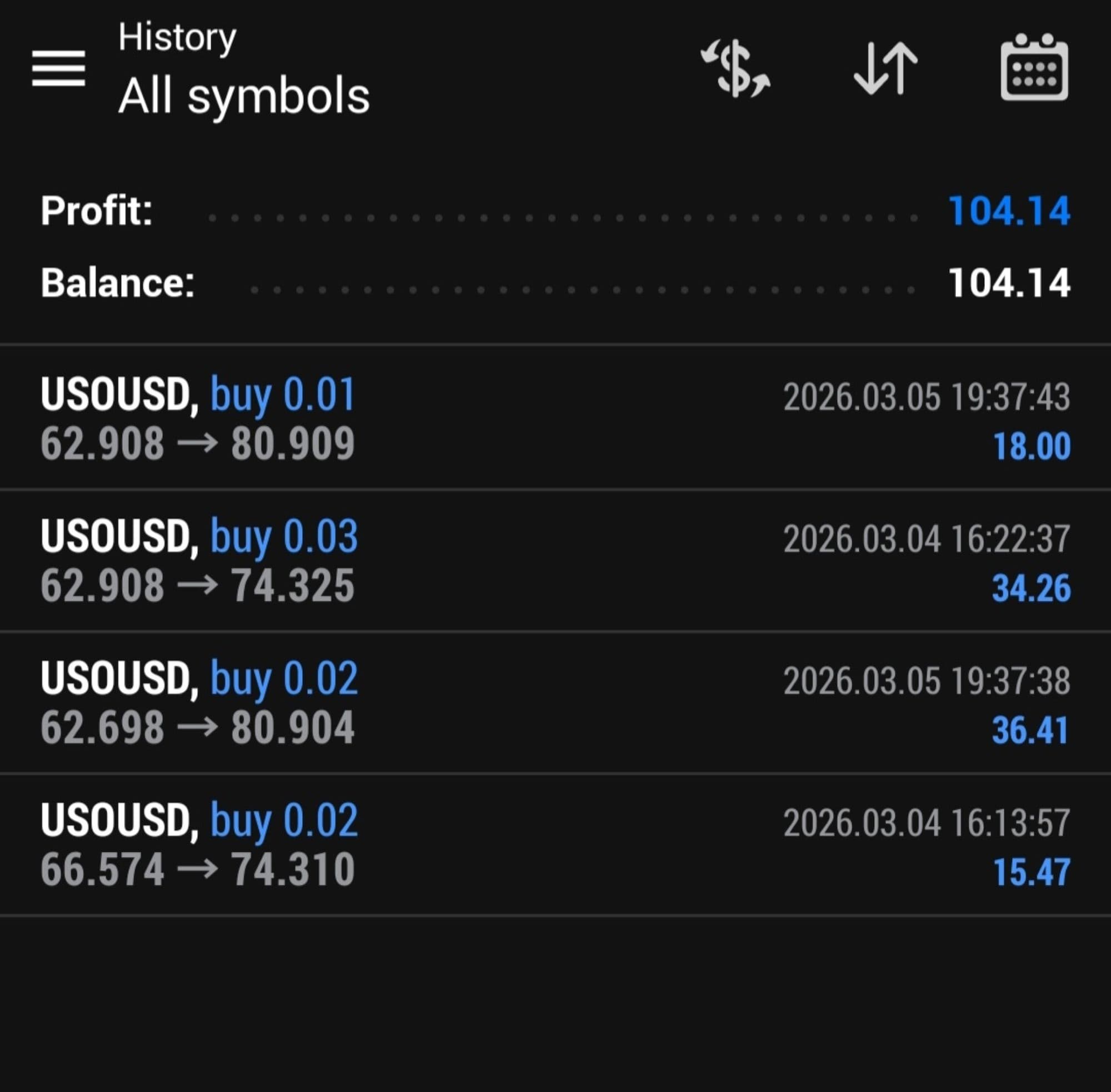Open the symbol filter dollar icon
Viewport: 1111px width, 1092px height.
click(x=735, y=69)
